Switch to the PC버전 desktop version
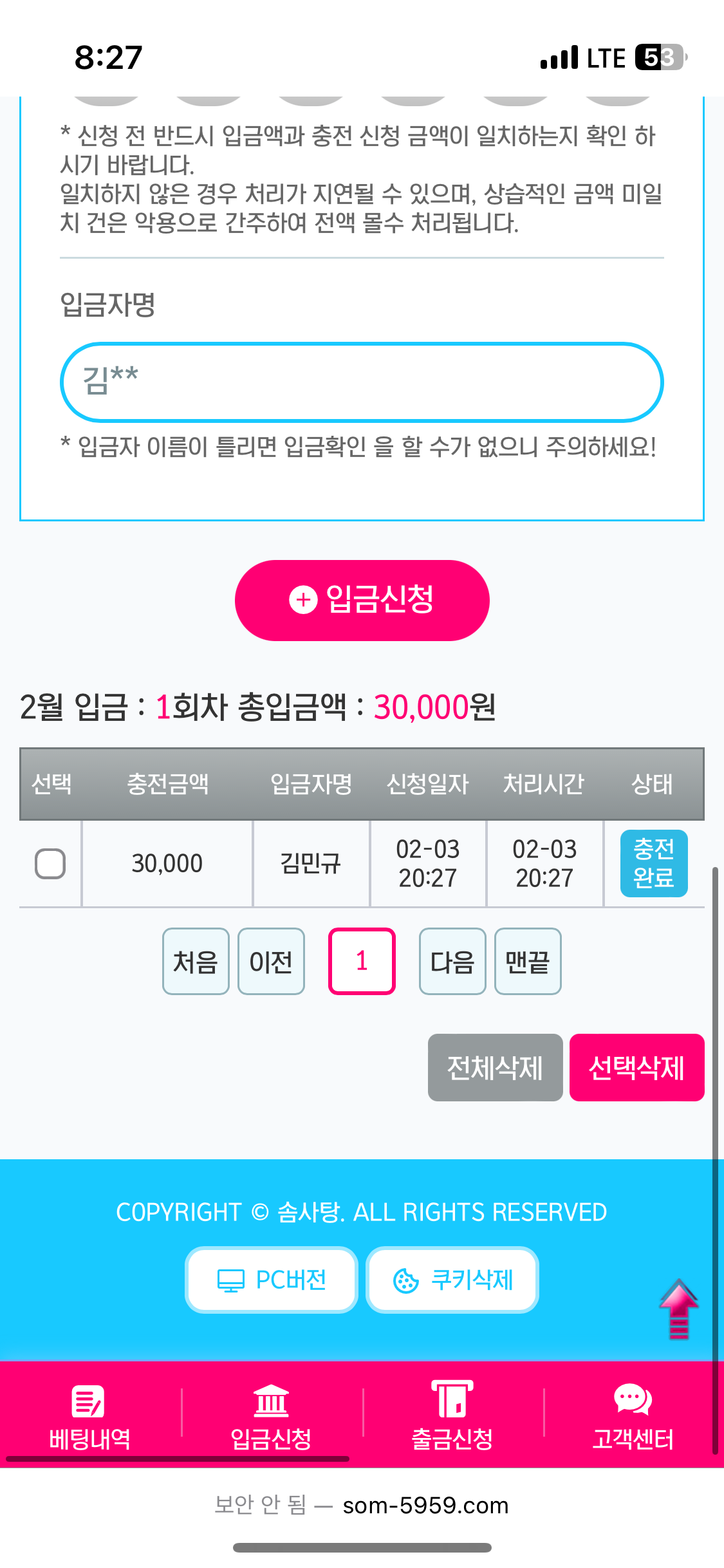The image size is (724, 1568). 272,1280
